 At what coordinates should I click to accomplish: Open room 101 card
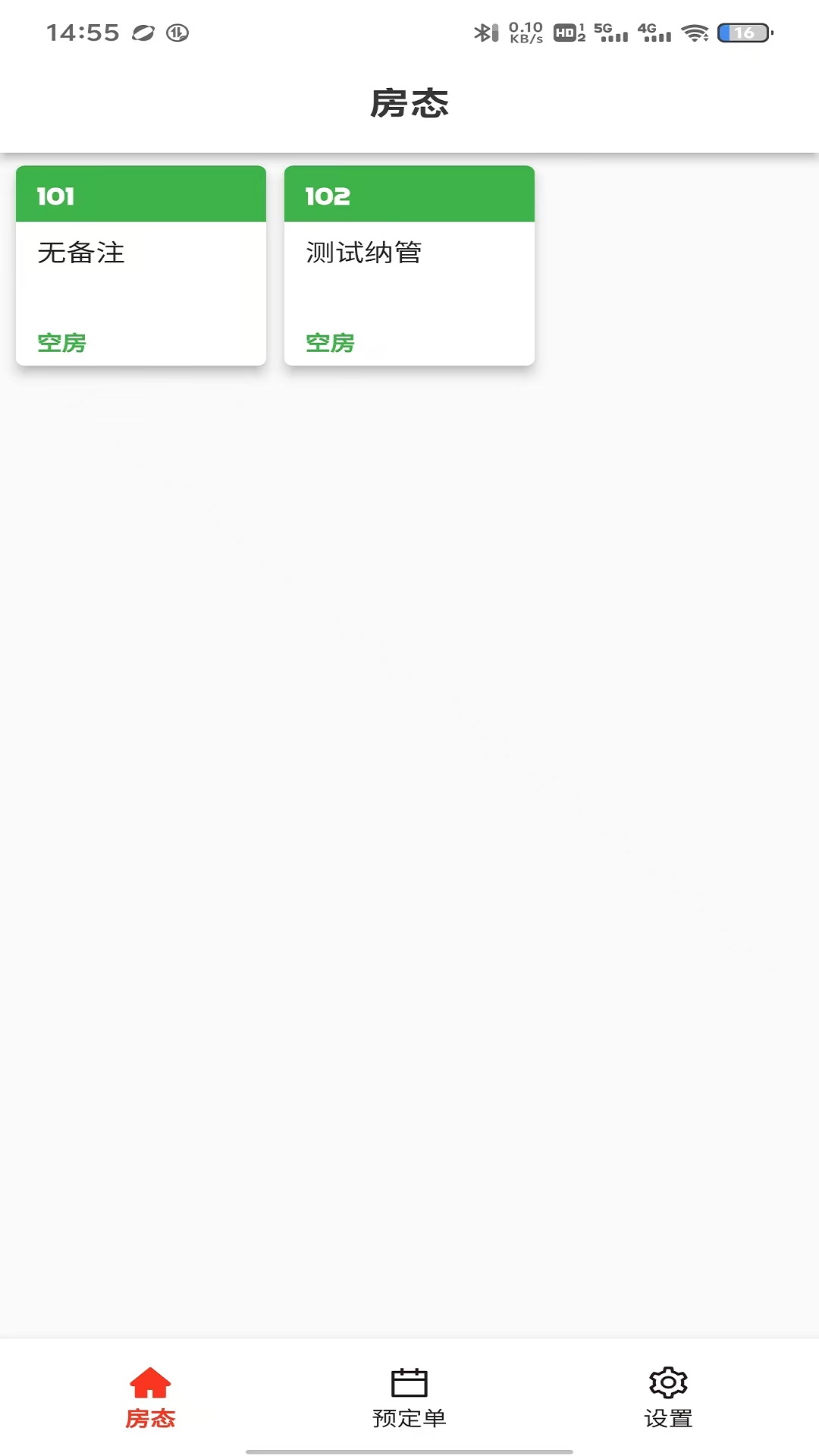(141, 265)
